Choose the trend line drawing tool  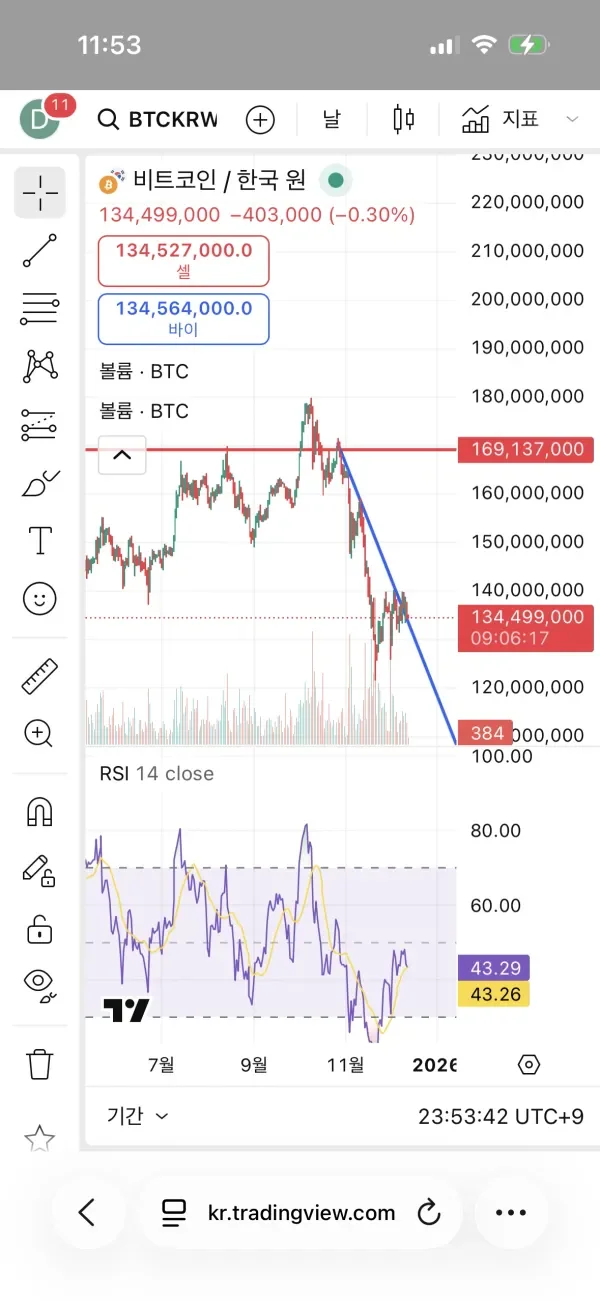40,251
